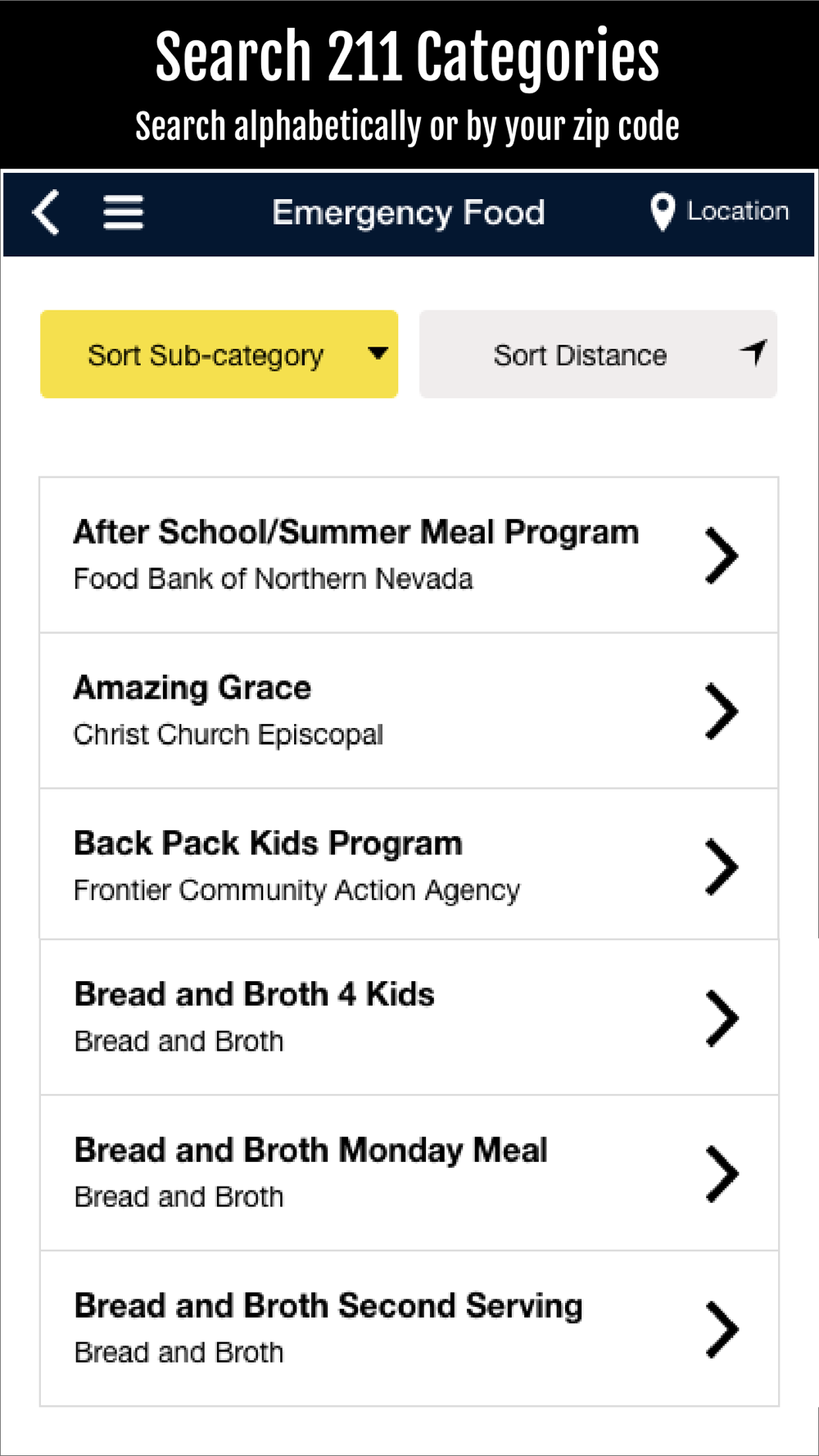The width and height of the screenshot is (819, 1456).
Task: Open Back Pack Kids Program listing
Action: (409, 865)
